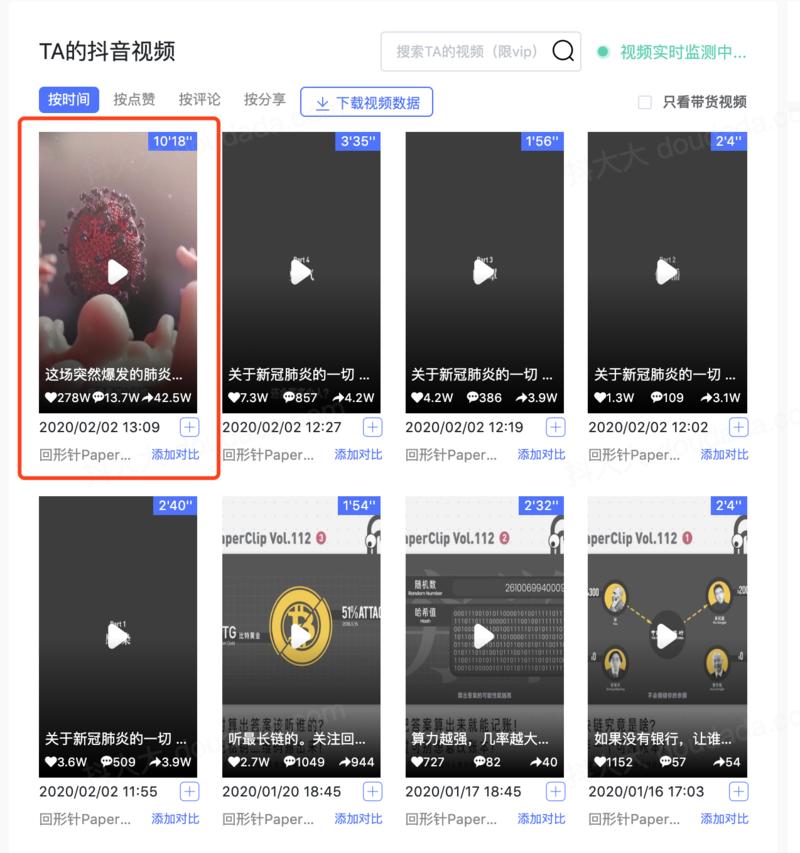Click 添加对比 under the highlighted first video
800x853 pixels.
click(x=175, y=453)
